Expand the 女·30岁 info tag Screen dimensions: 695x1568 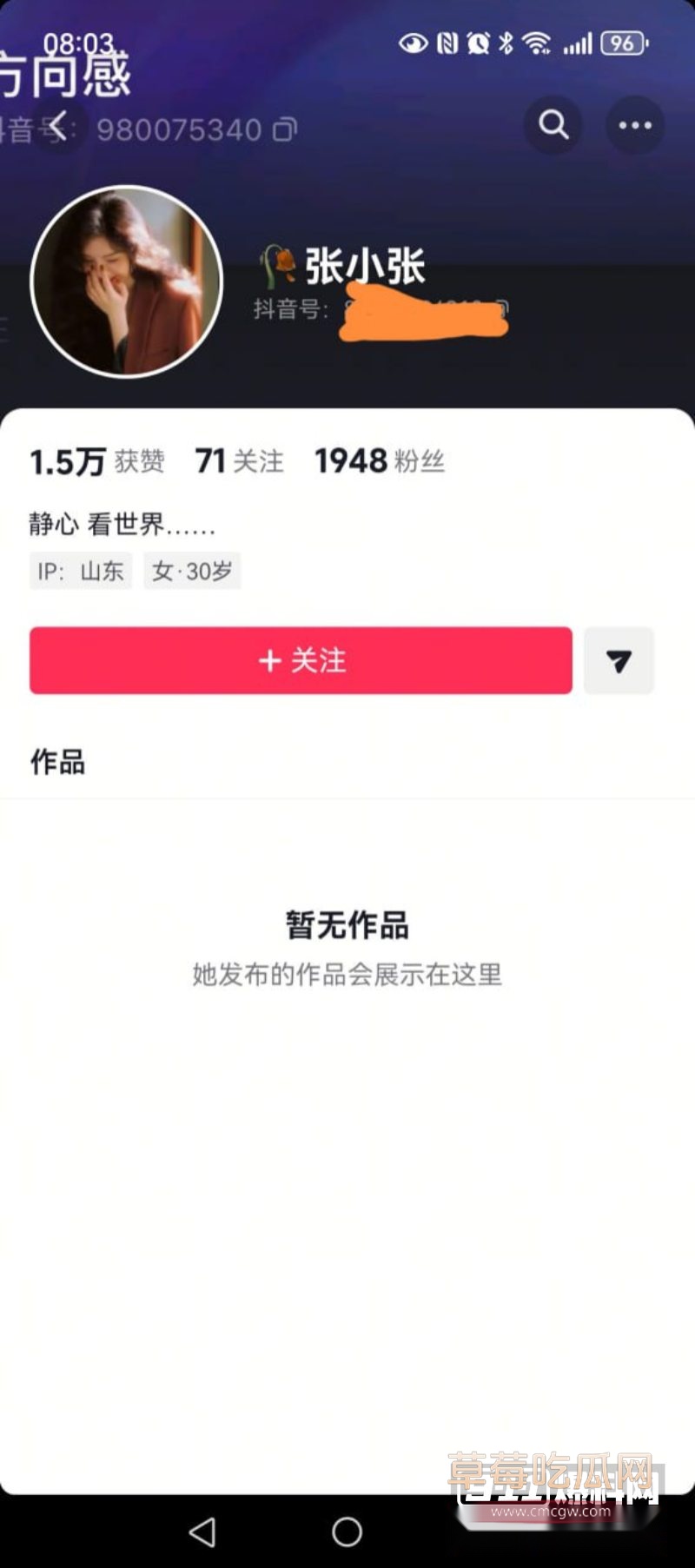pyautogui.click(x=192, y=571)
